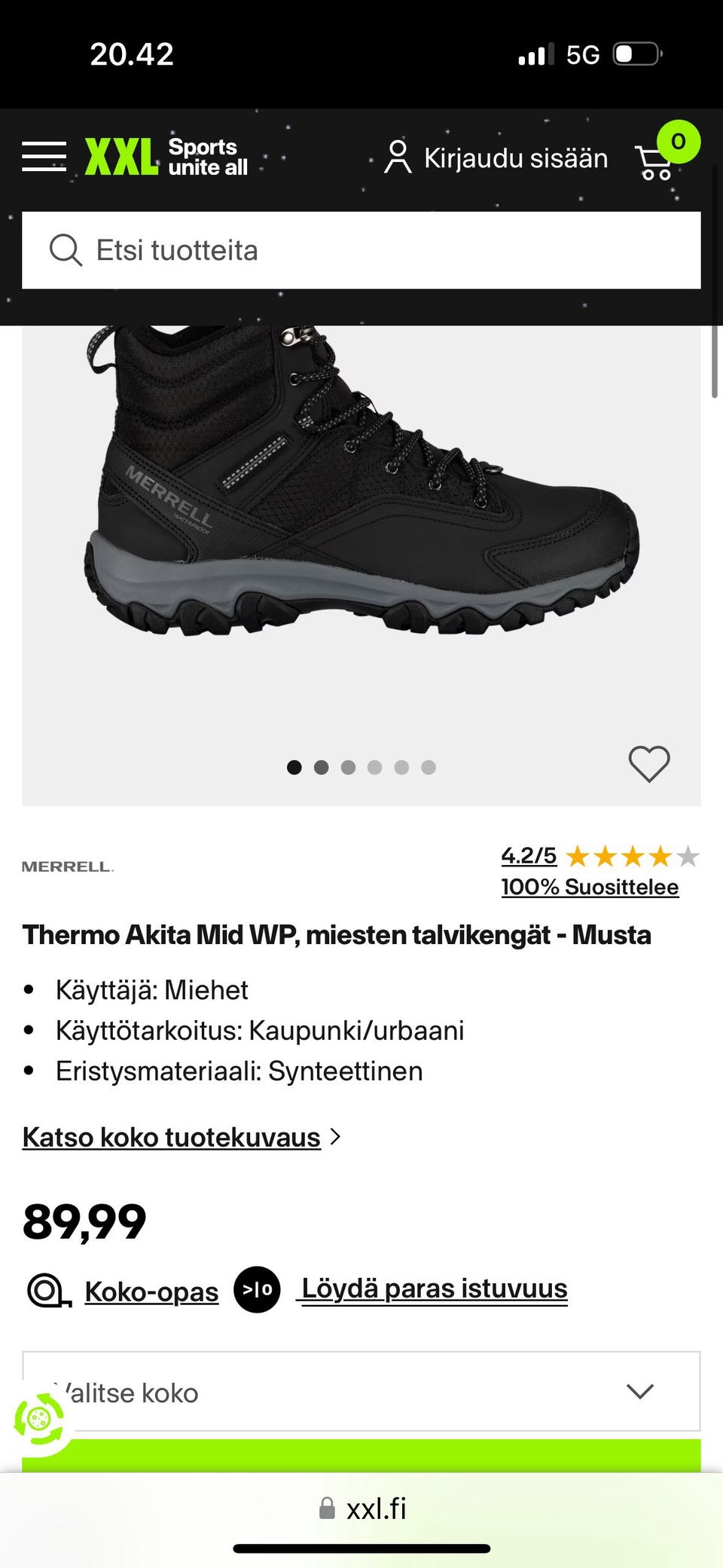Screen dimensions: 723x1568
Task: Open the shopping cart
Action: point(657,160)
